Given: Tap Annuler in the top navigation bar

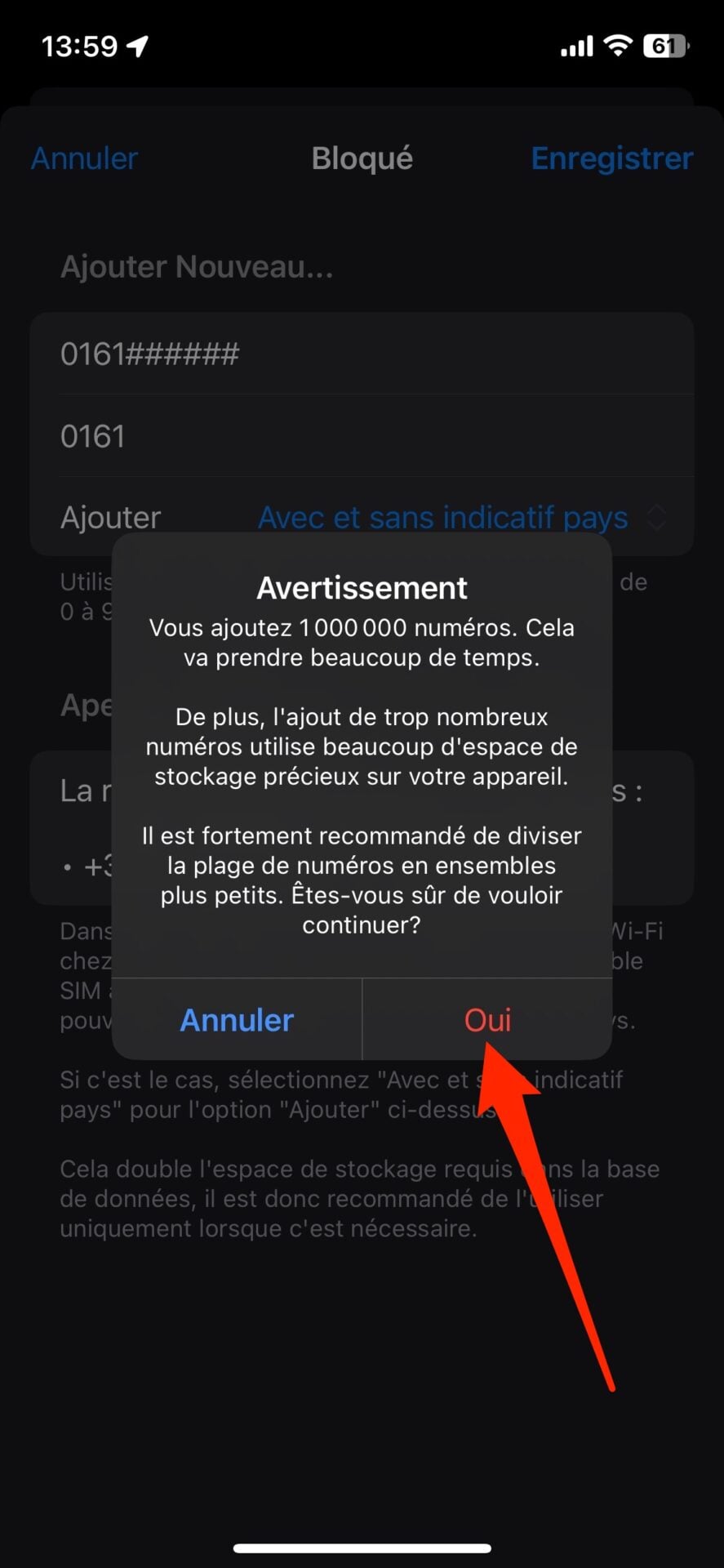Looking at the screenshot, I should tap(85, 158).
